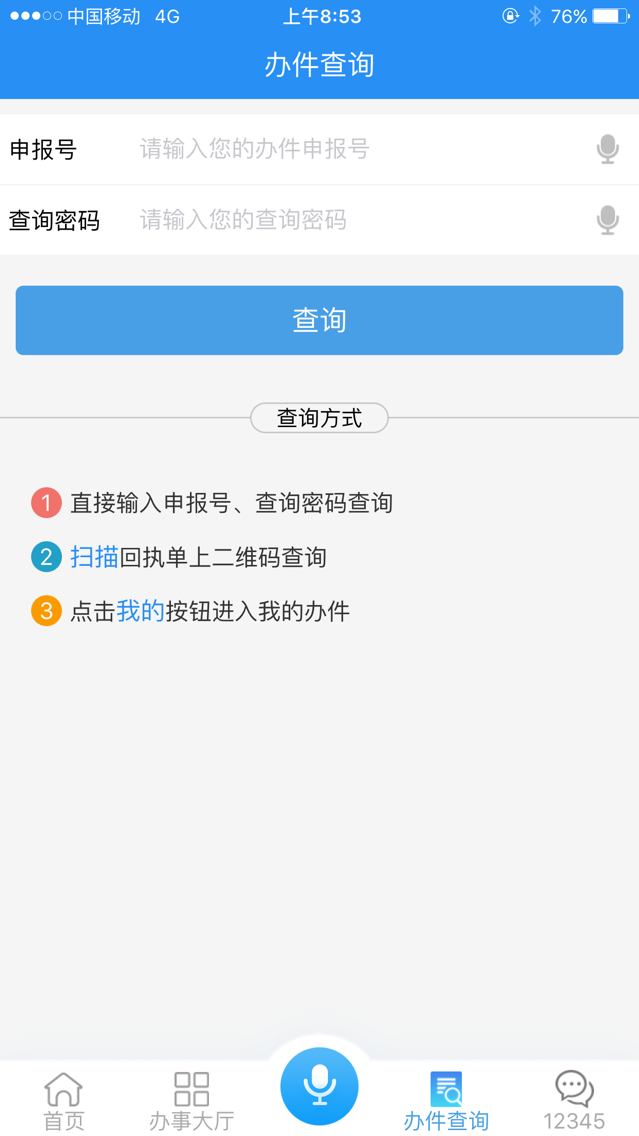Open the 扫描 link

pos(94,557)
